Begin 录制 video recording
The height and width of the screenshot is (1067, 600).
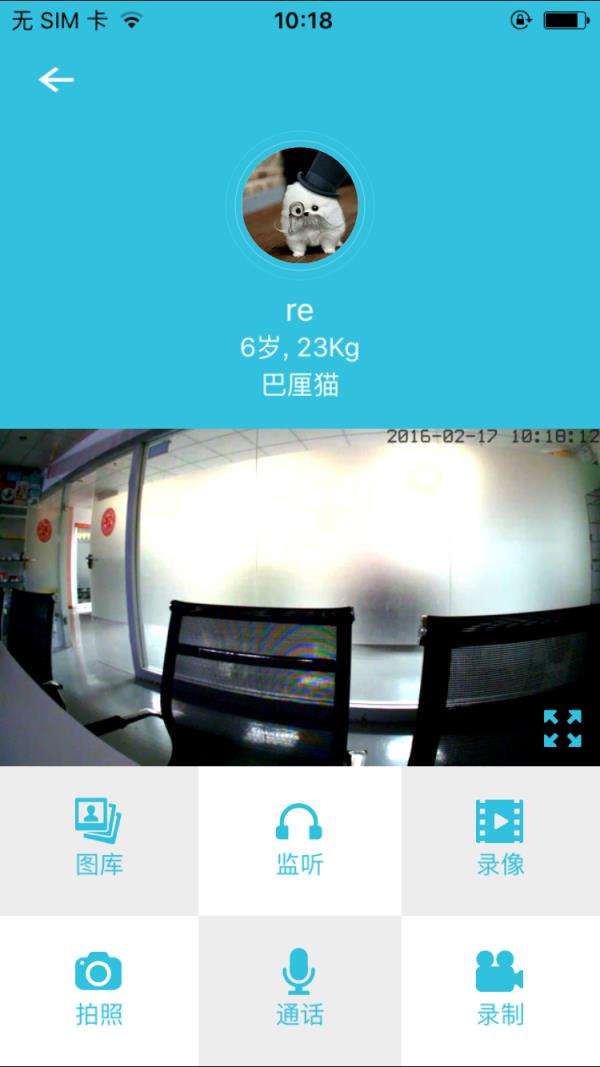[500, 990]
